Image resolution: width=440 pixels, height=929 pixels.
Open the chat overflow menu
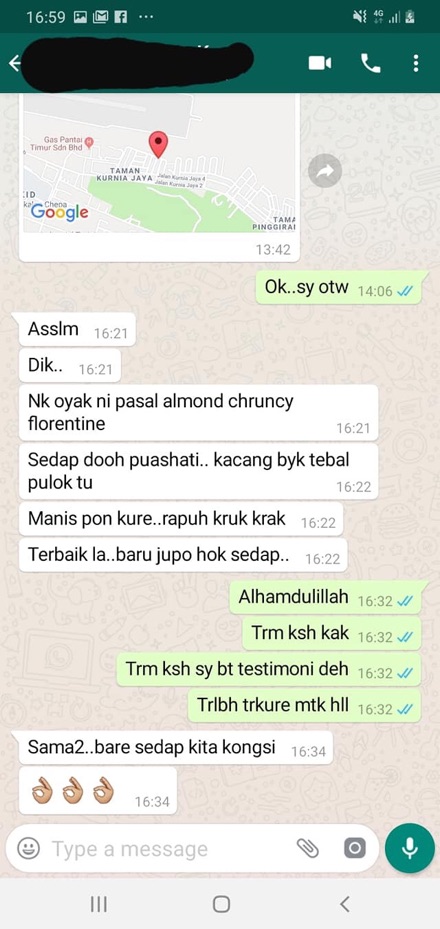coord(416,63)
